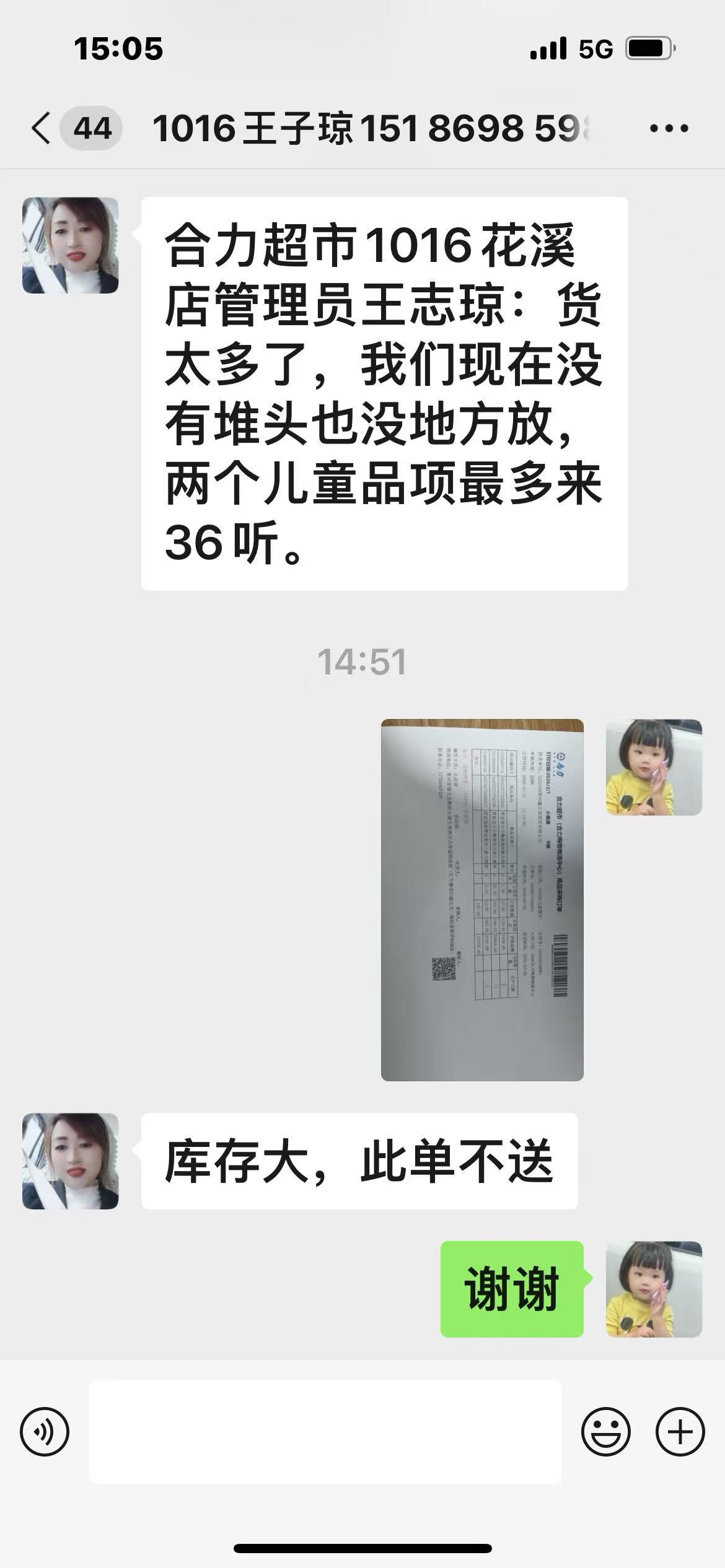
Task: Open the plus attachments menu
Action: click(680, 1432)
